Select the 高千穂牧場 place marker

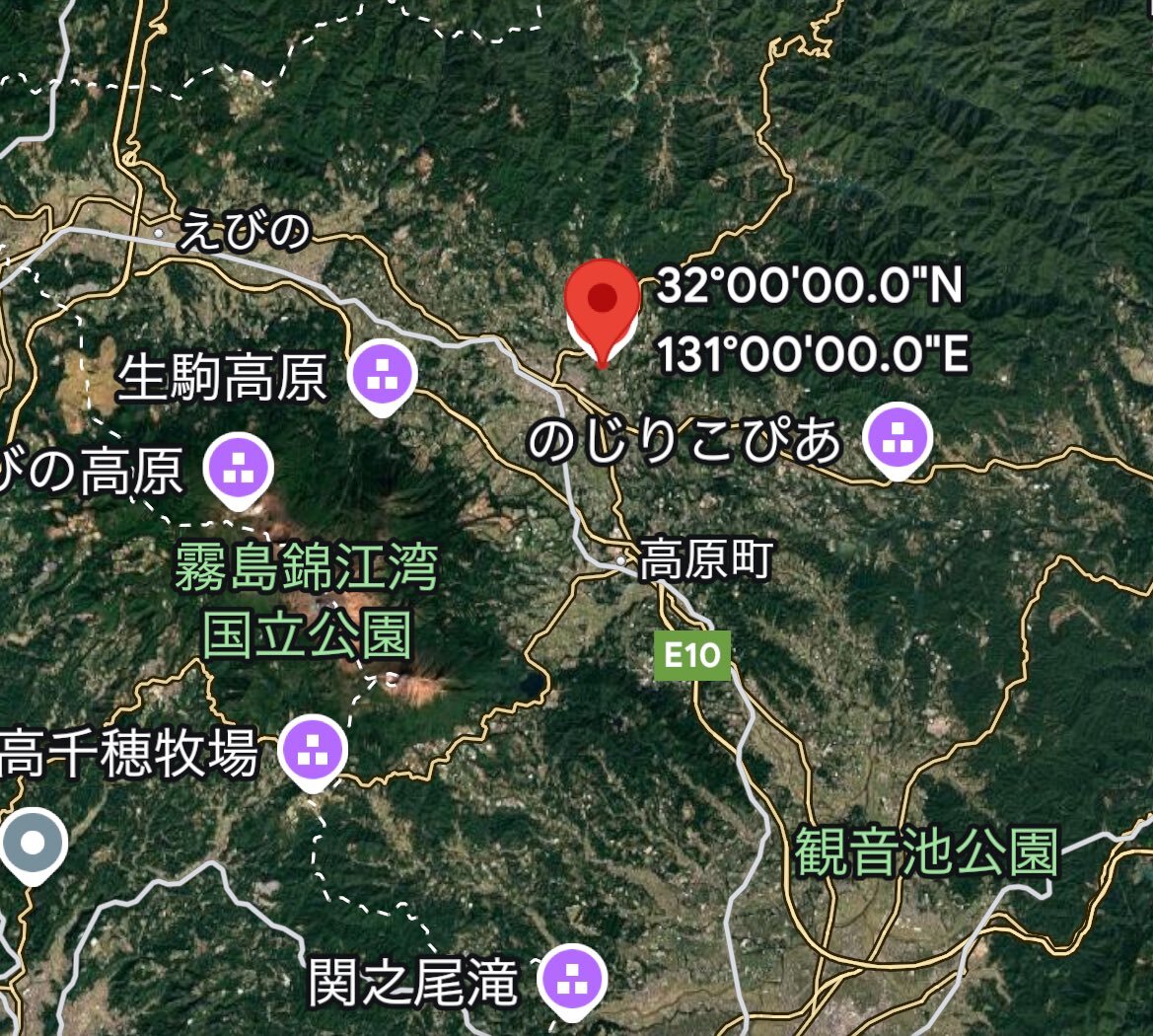314,750
